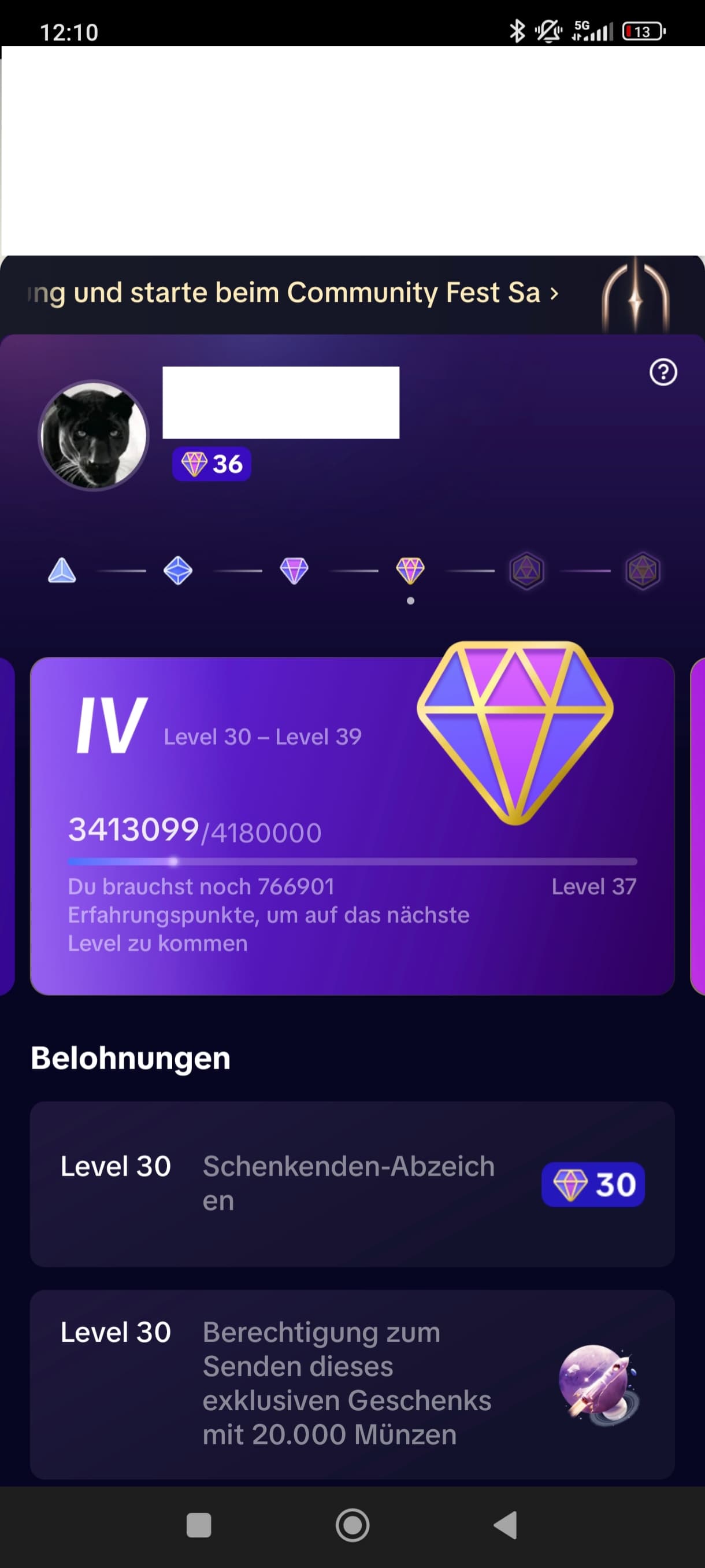Go to the system home screen
This screenshot has height=1568, width=705.
tap(352, 1525)
